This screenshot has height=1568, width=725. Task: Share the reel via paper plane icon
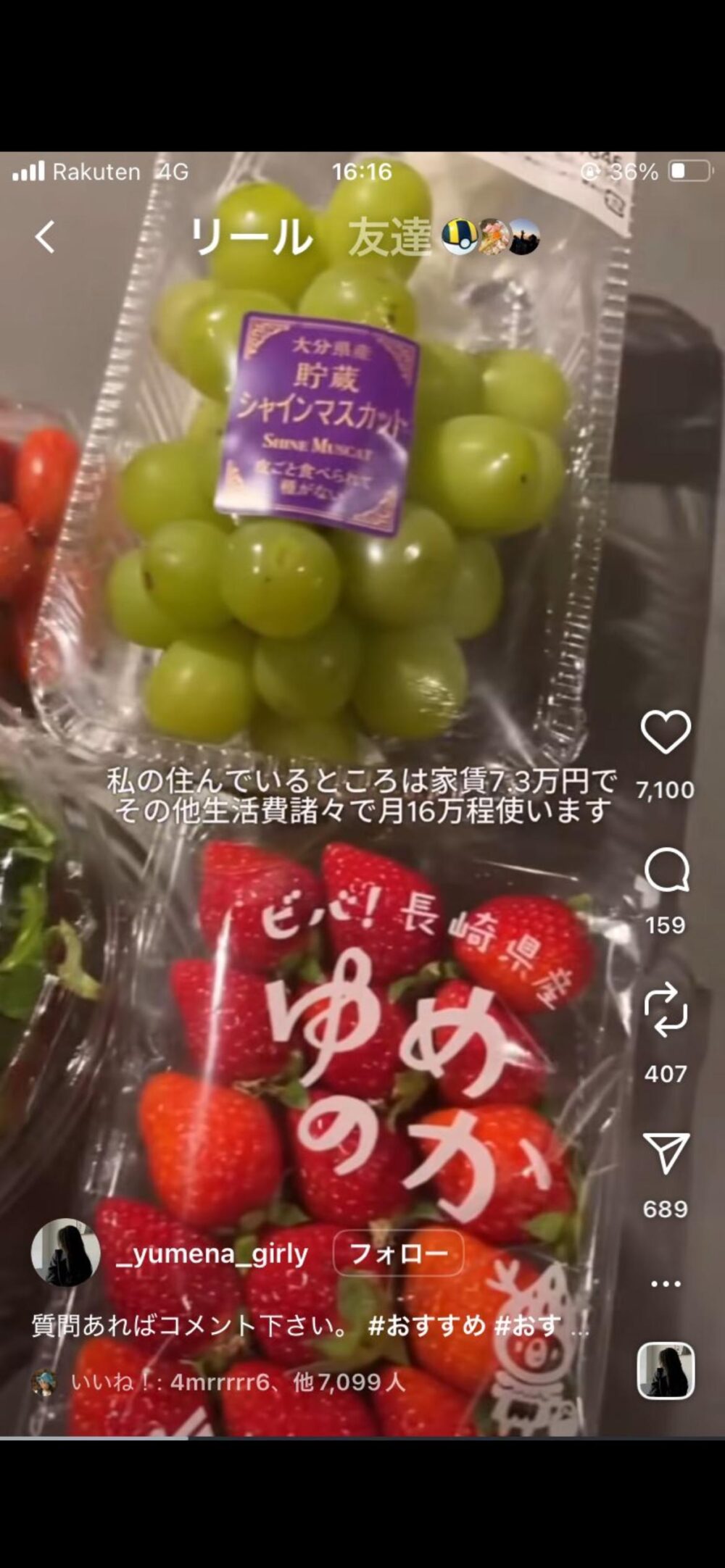tap(666, 1153)
